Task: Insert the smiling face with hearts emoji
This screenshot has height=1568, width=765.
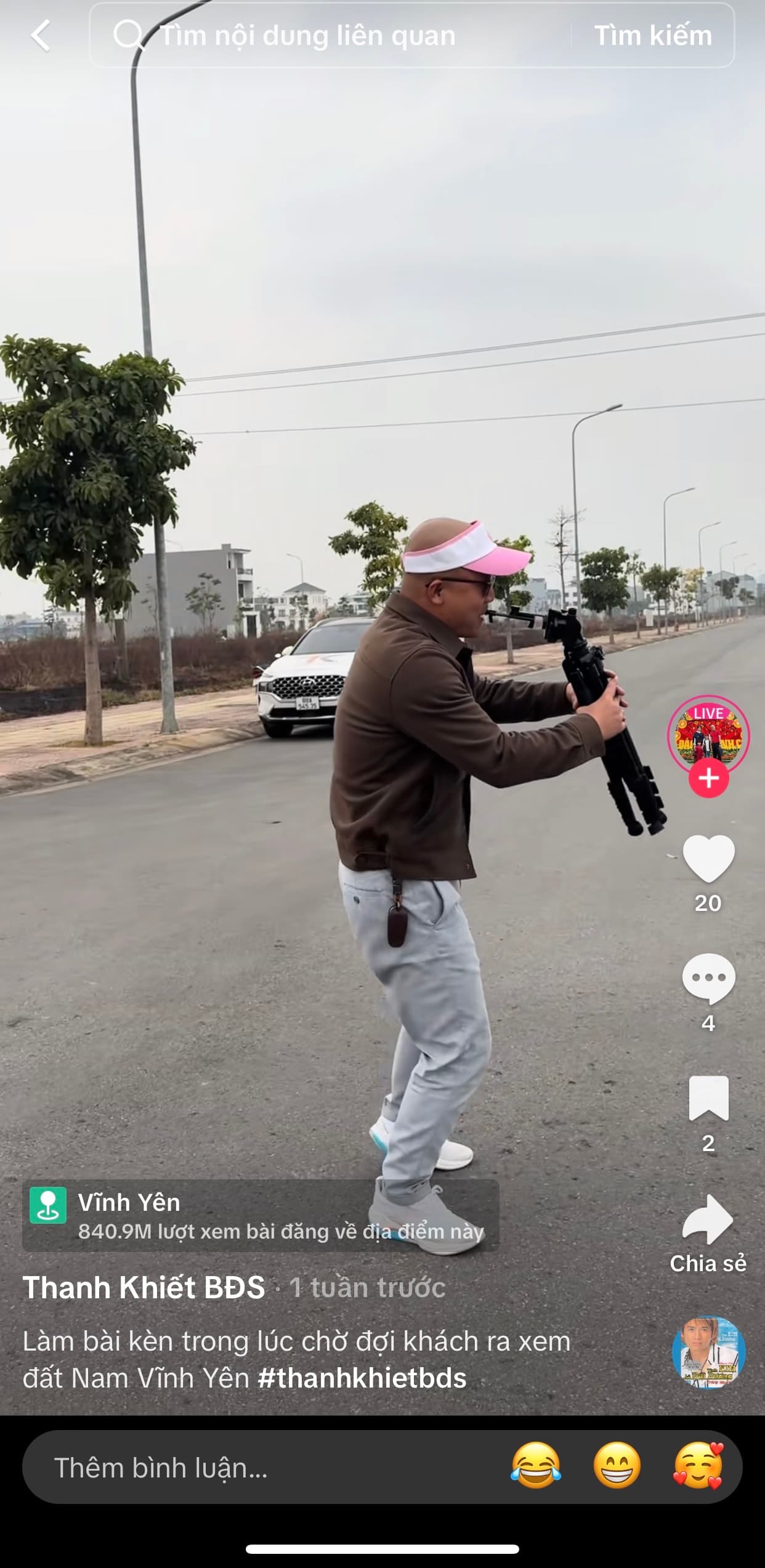Action: coord(698,1465)
